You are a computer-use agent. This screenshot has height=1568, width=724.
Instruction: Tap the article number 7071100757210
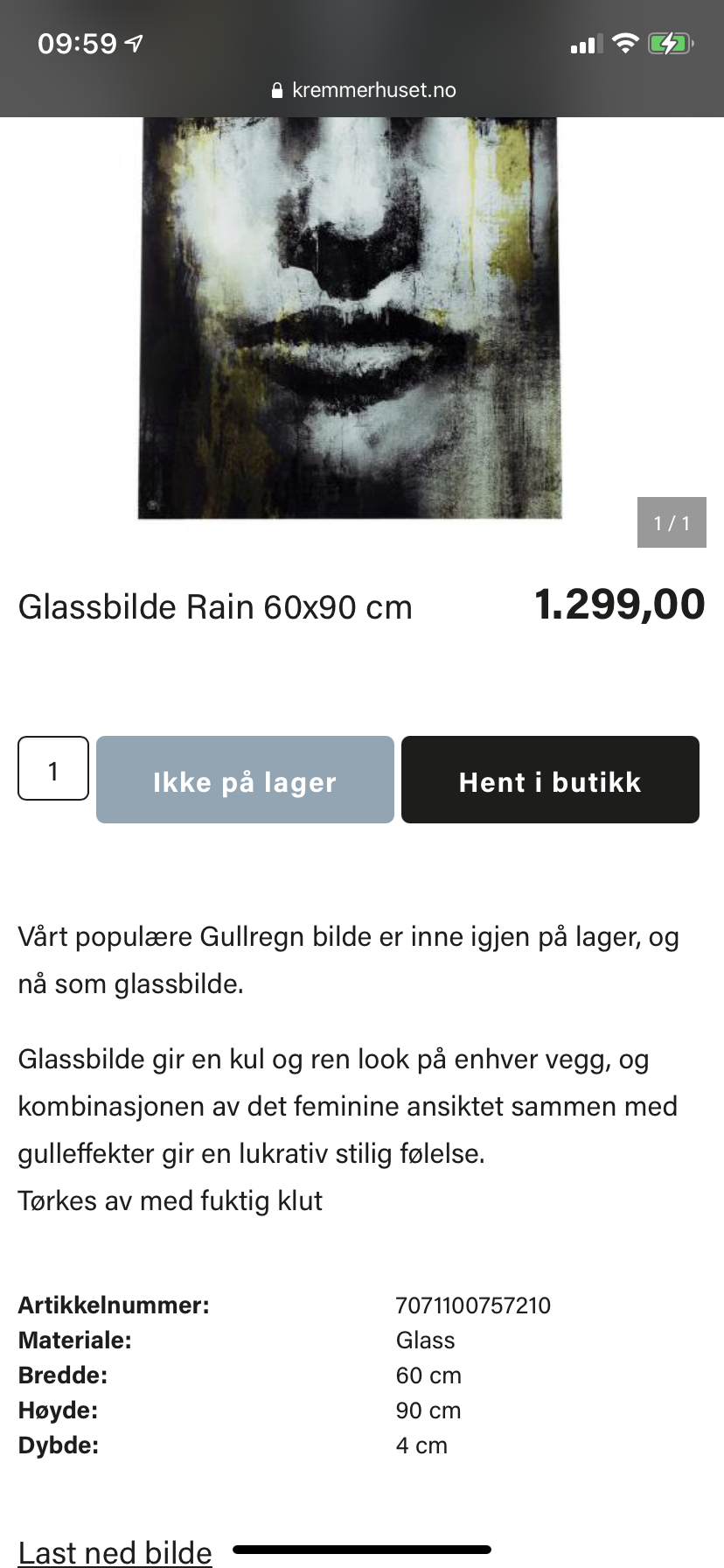(473, 1305)
